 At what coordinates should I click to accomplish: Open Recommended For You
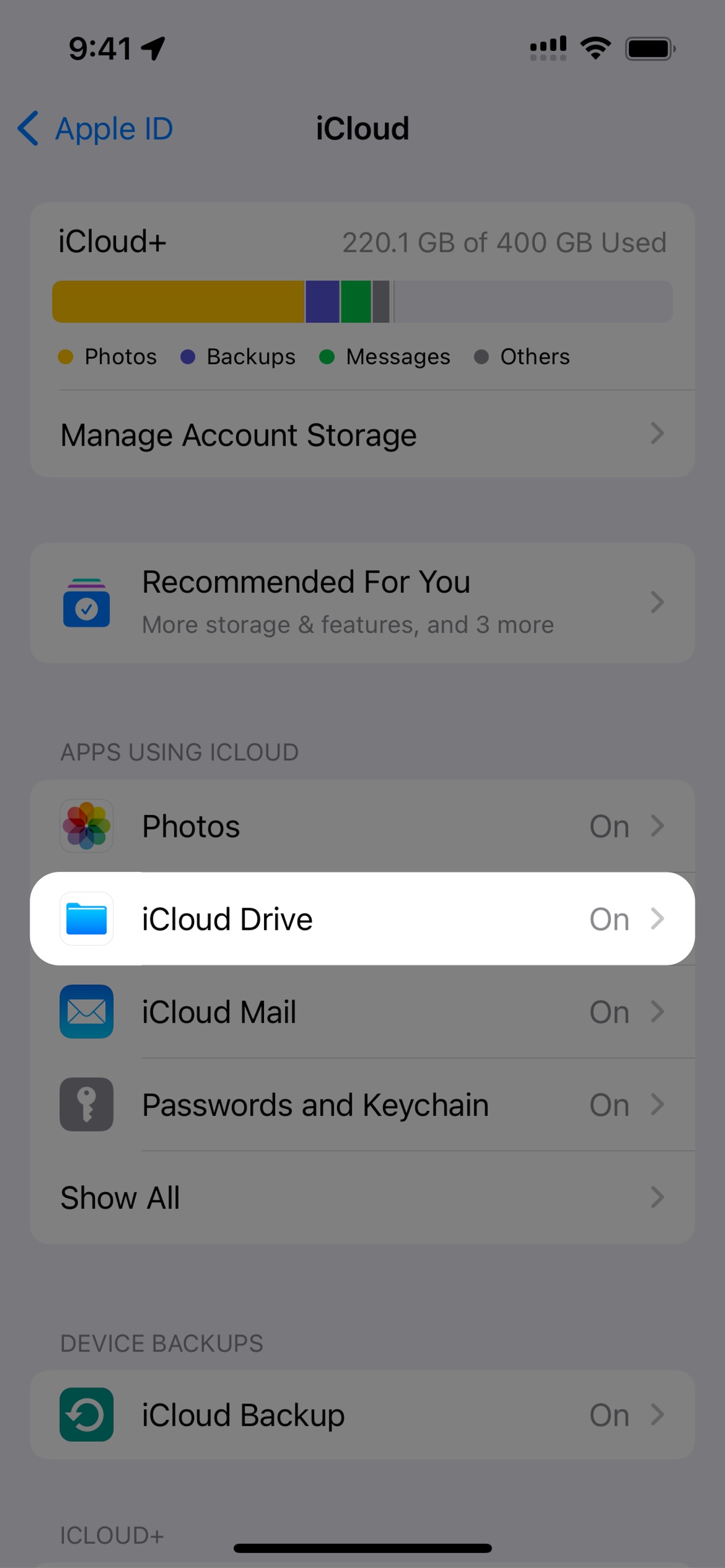[362, 602]
